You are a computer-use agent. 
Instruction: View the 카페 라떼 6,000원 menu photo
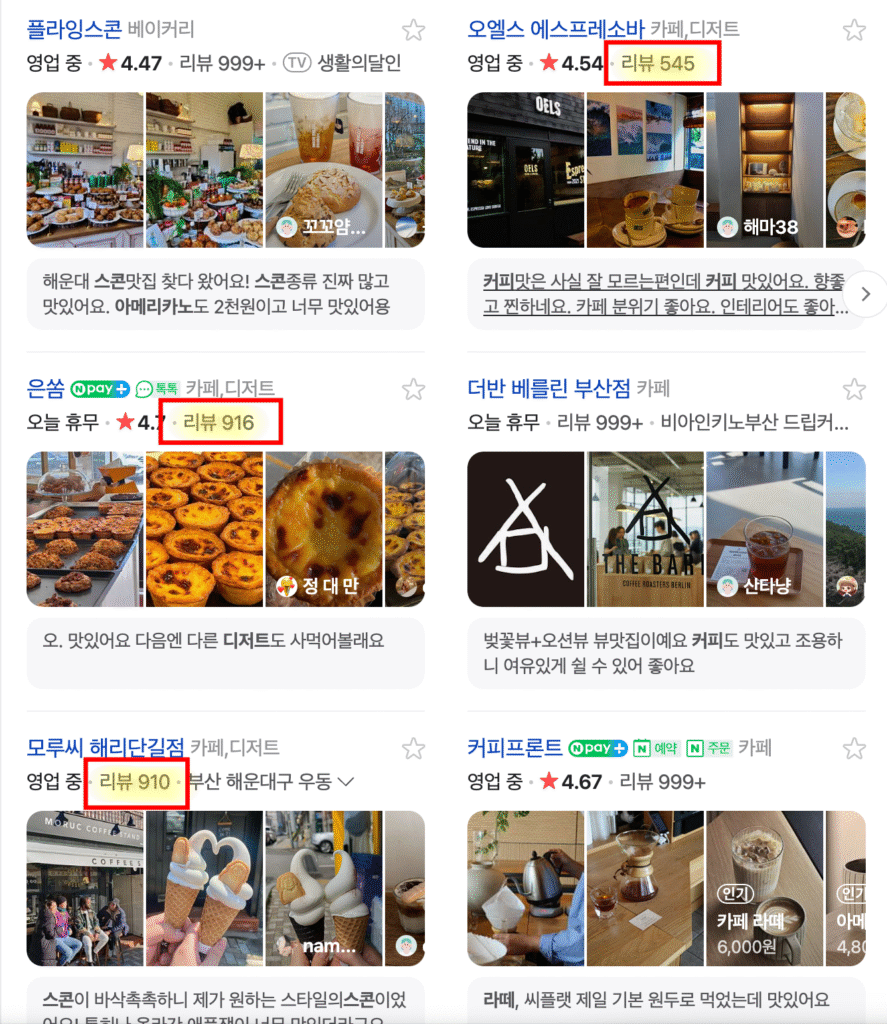tap(764, 888)
